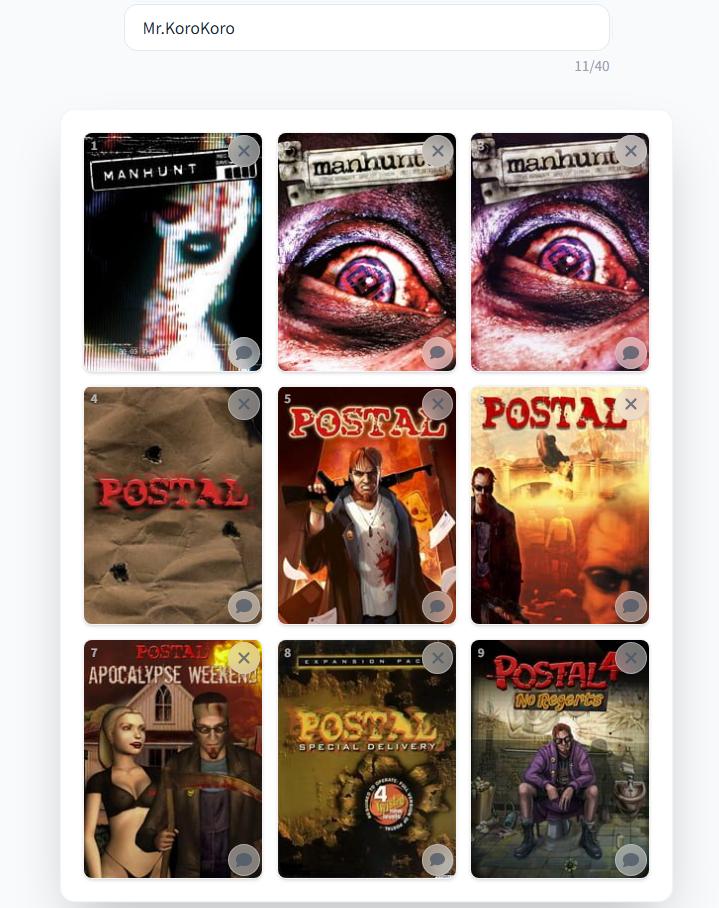719x908 pixels.
Task: Comment on Postal Apocalypse Weekend tile
Action: click(x=243, y=860)
